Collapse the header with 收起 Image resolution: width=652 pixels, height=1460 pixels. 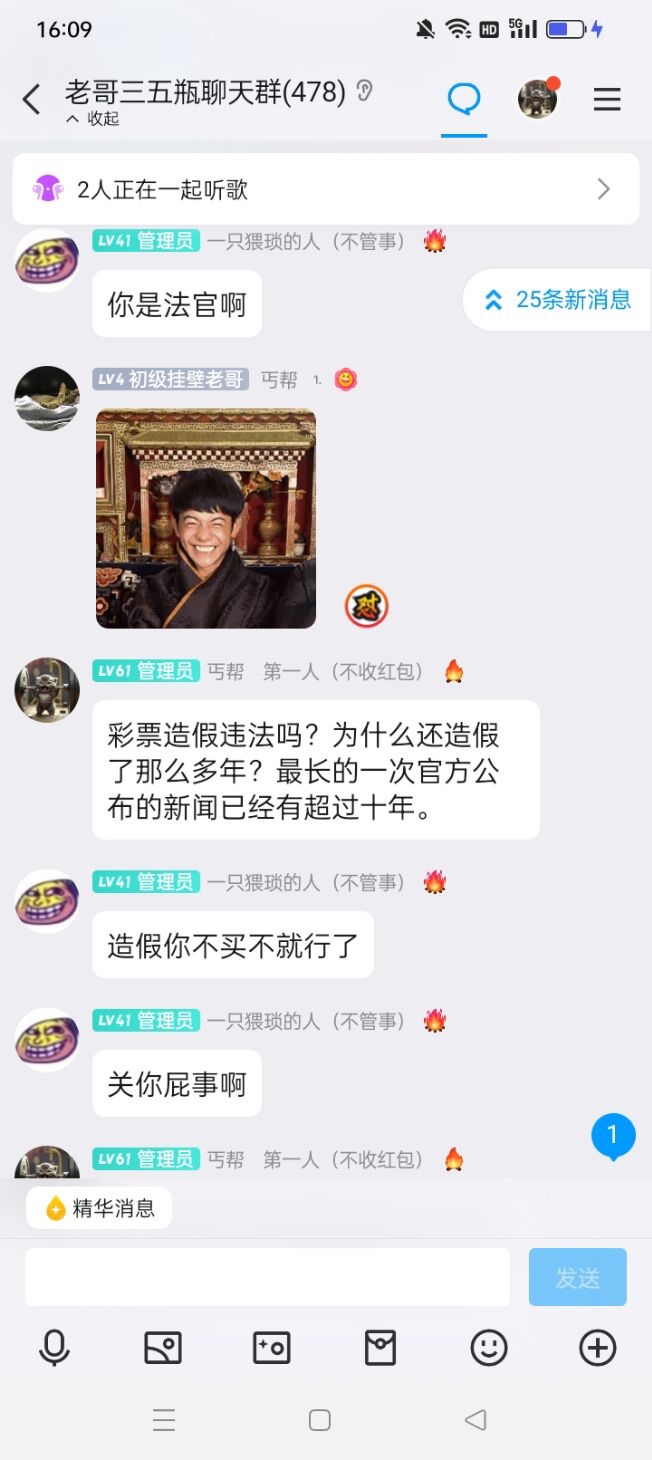click(x=94, y=119)
